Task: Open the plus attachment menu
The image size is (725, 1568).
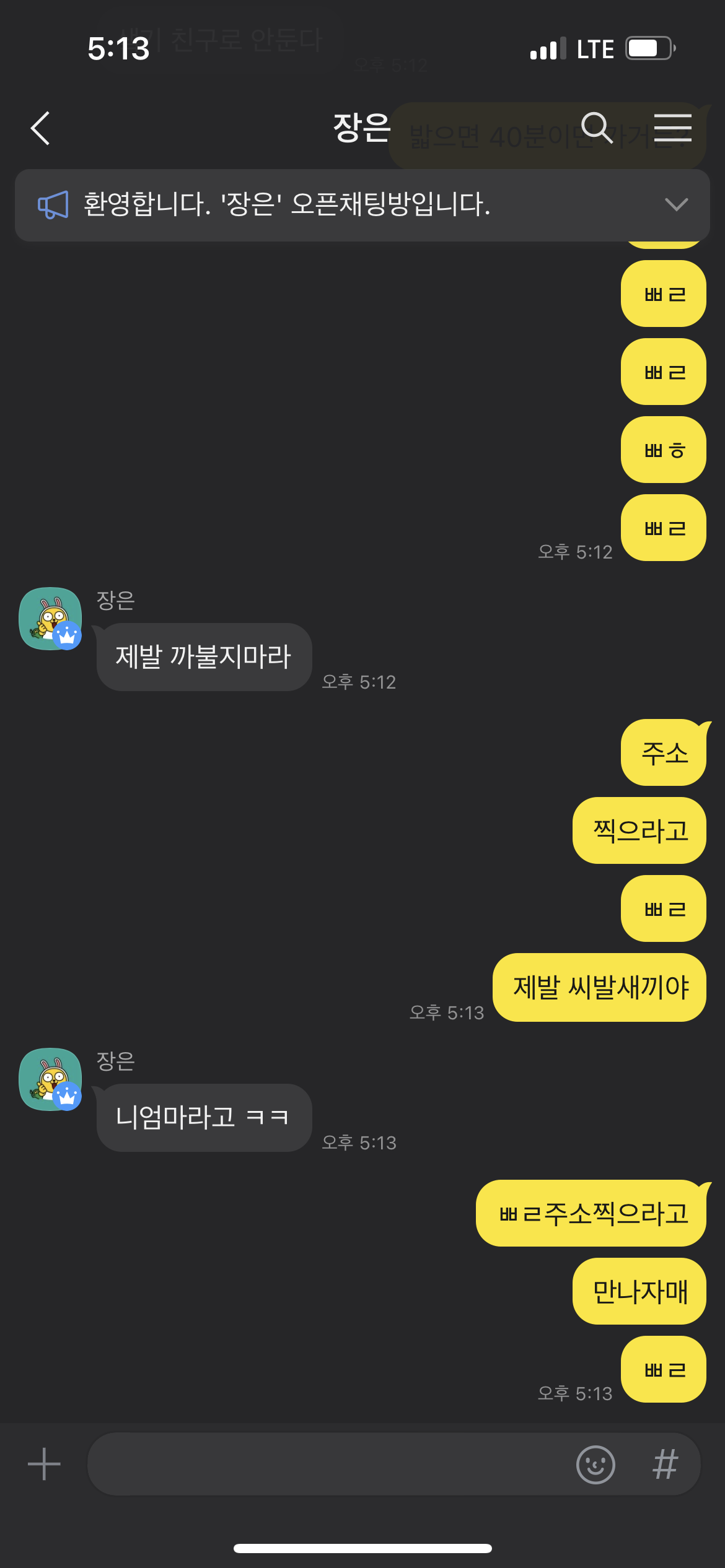Action: [x=45, y=1464]
